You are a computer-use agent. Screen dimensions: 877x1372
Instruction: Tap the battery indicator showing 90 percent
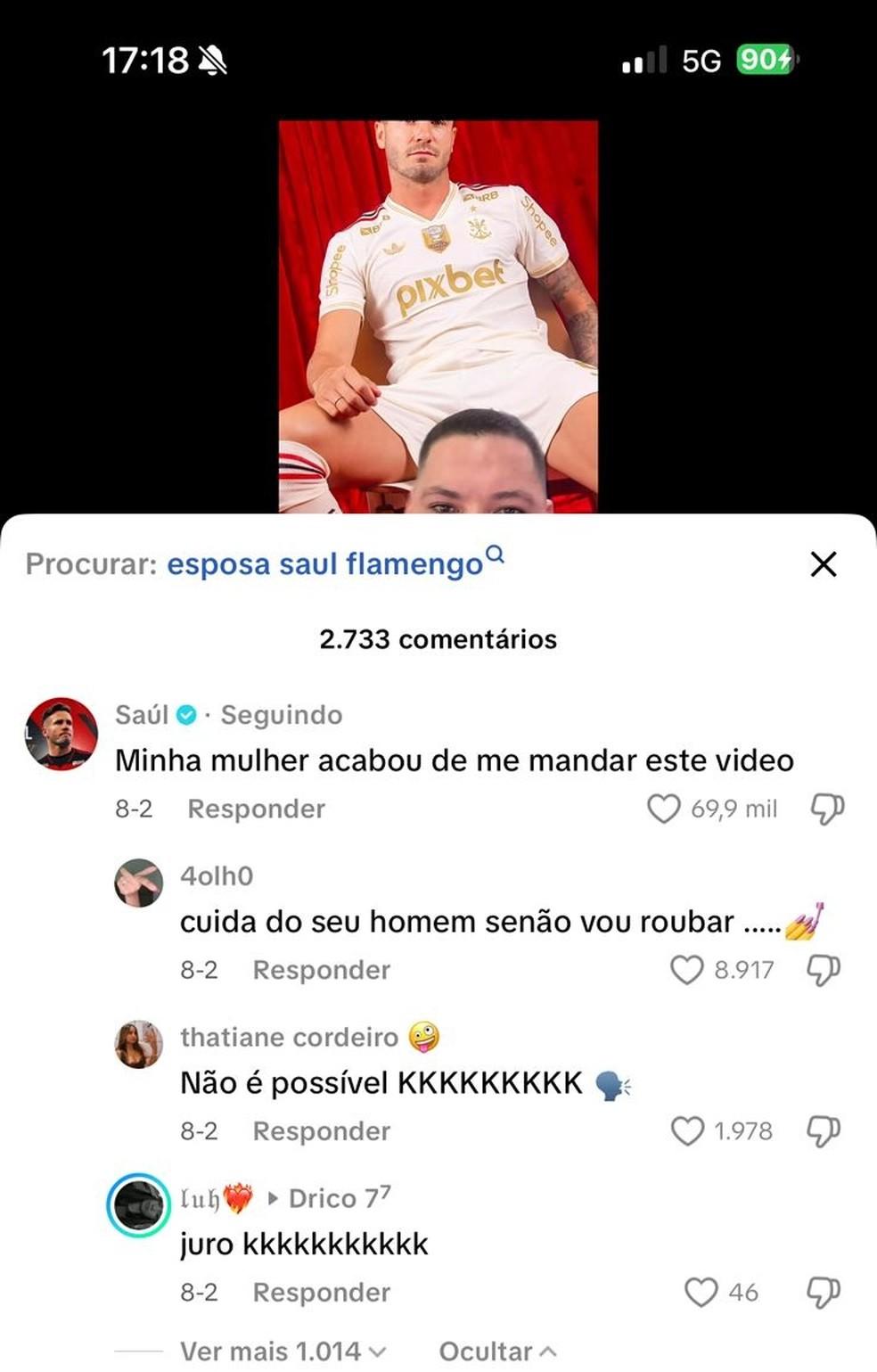click(x=765, y=58)
